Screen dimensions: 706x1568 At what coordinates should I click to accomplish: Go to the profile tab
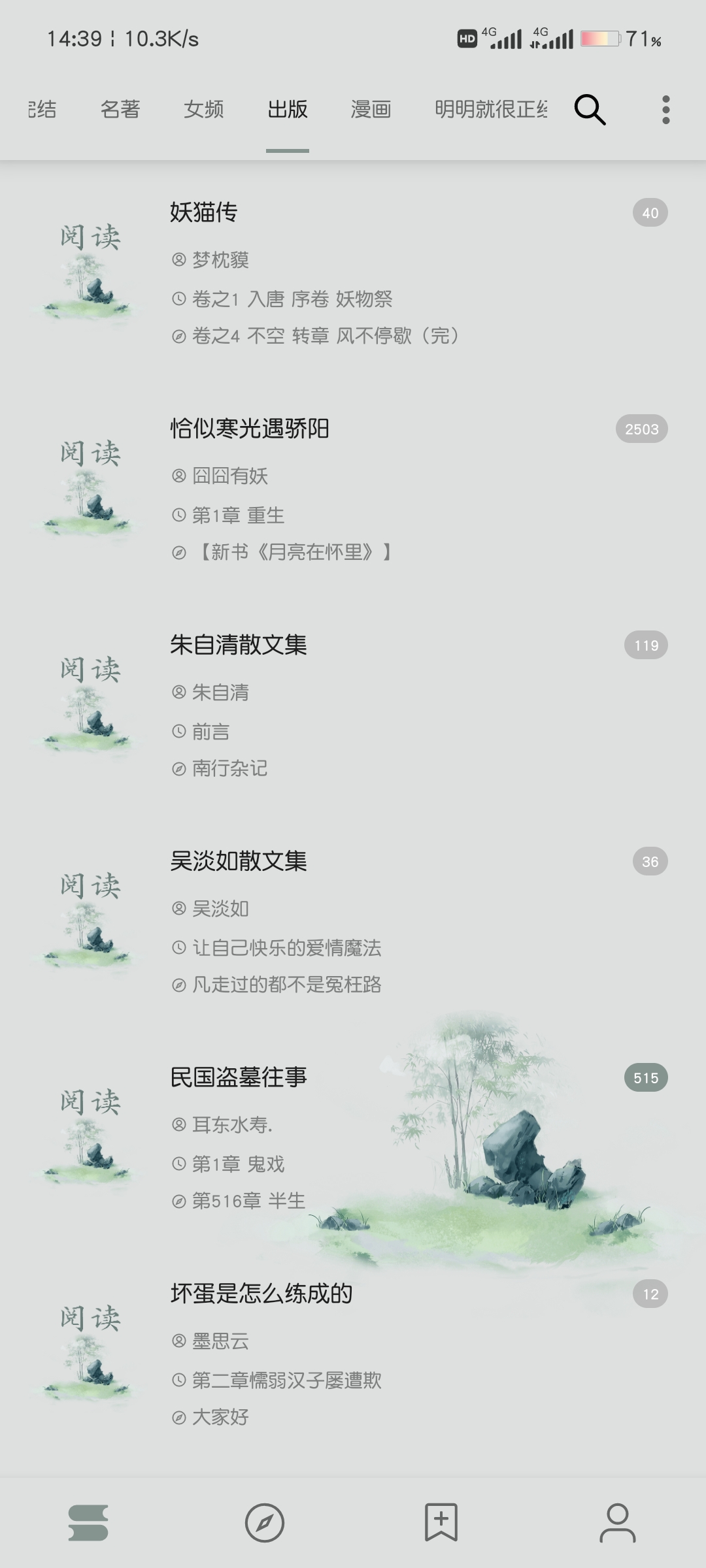[x=617, y=1522]
